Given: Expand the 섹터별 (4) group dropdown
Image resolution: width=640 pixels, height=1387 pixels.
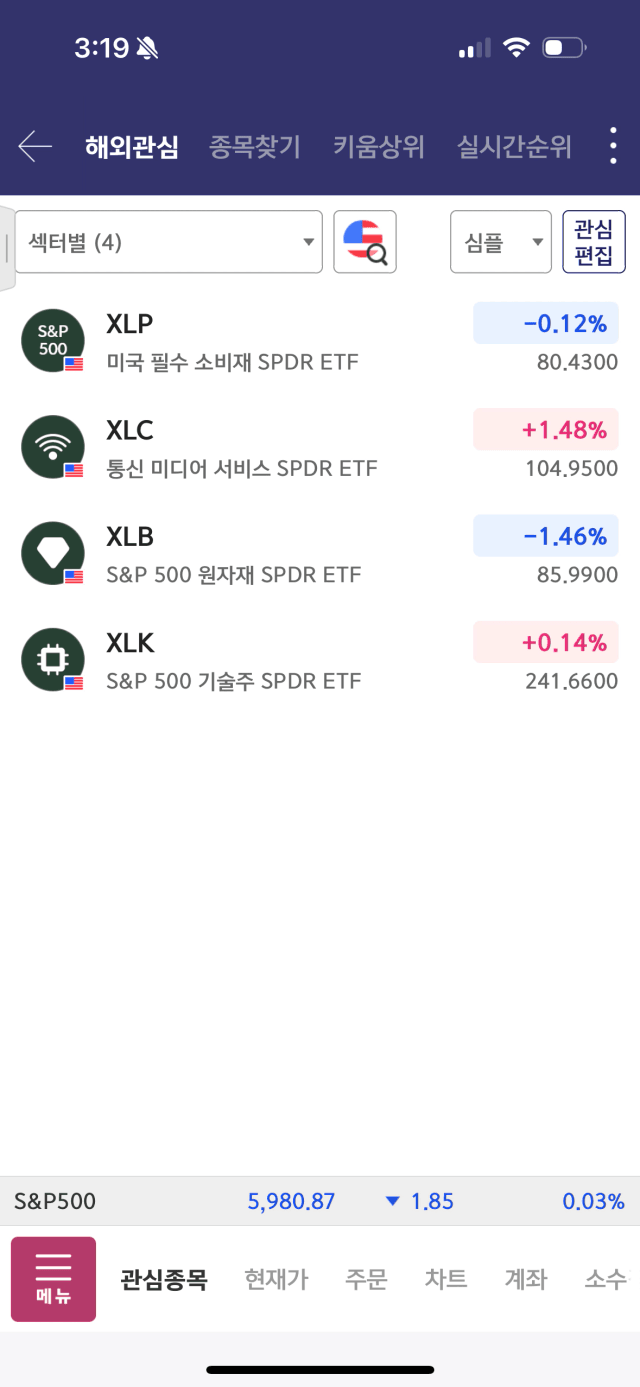Looking at the screenshot, I should 168,242.
